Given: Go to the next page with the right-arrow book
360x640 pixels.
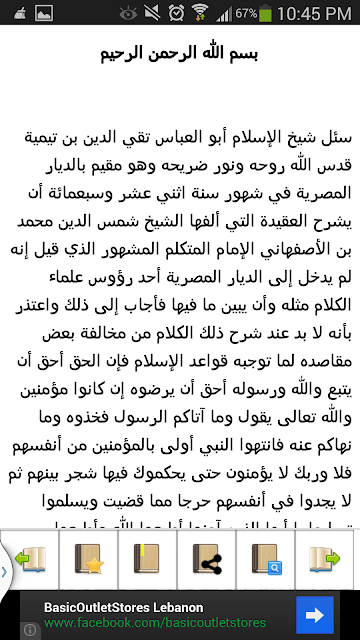Looking at the screenshot, I should [324, 559].
